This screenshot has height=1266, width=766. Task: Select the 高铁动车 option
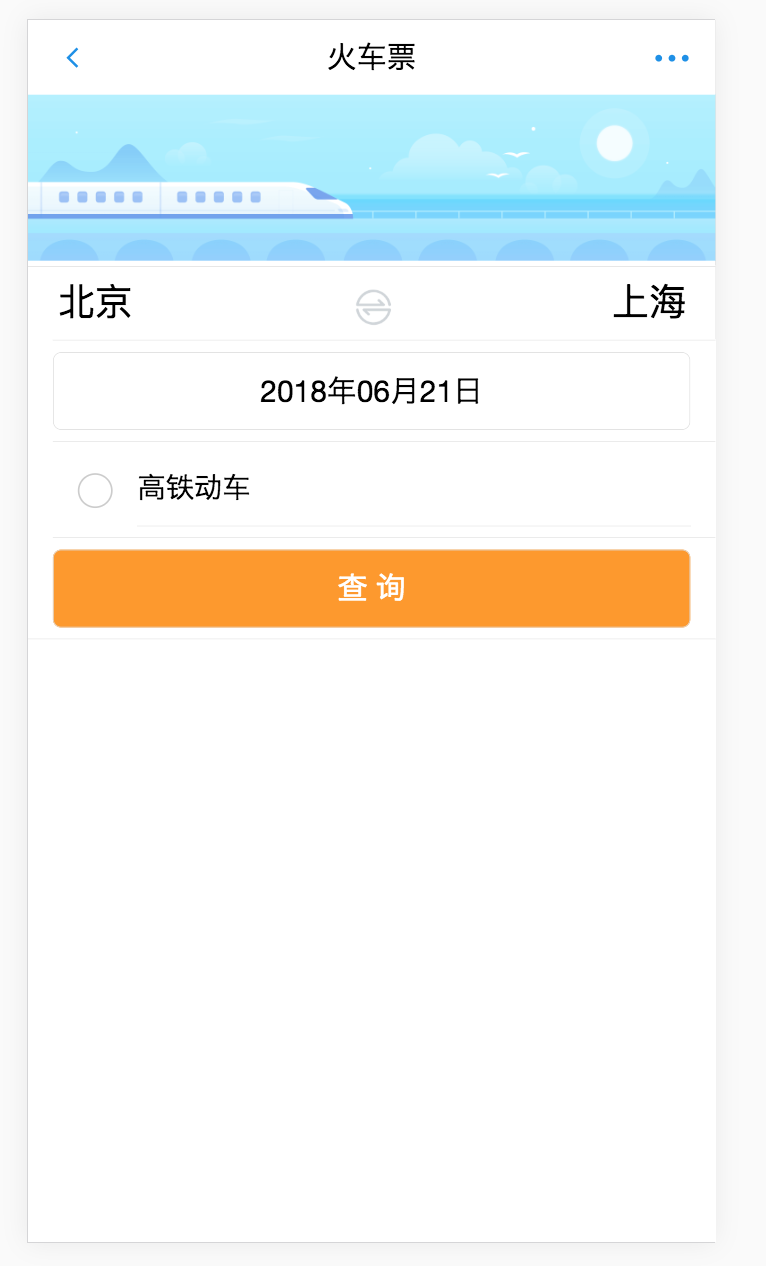tap(96, 491)
